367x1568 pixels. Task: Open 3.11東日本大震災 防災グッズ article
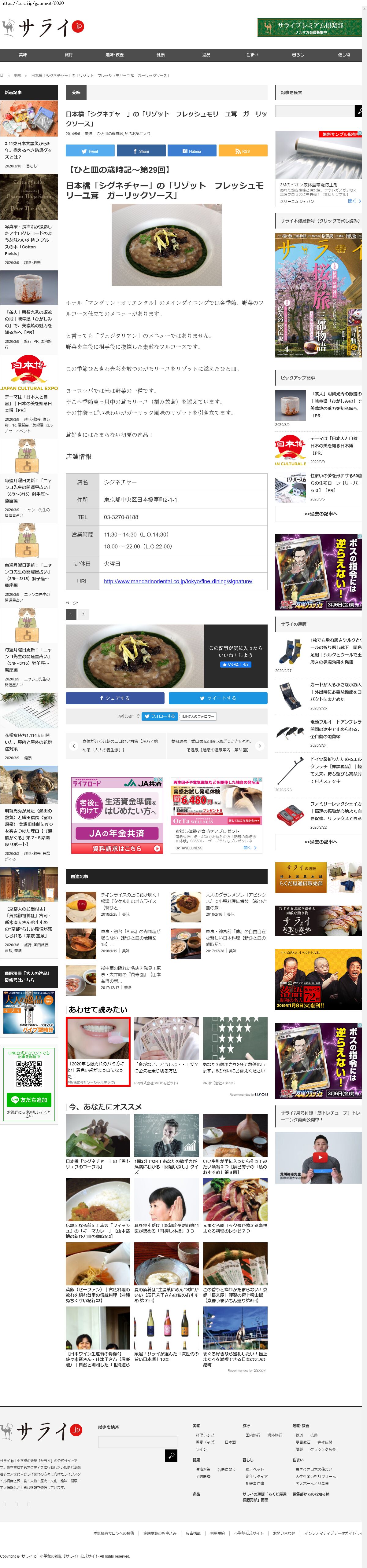tap(29, 149)
